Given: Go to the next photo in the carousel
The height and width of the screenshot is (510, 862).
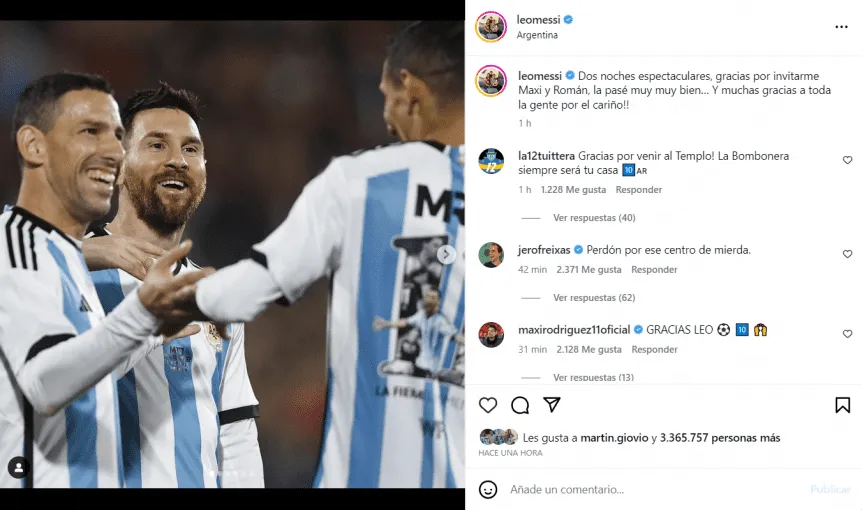Looking at the screenshot, I should tap(447, 254).
